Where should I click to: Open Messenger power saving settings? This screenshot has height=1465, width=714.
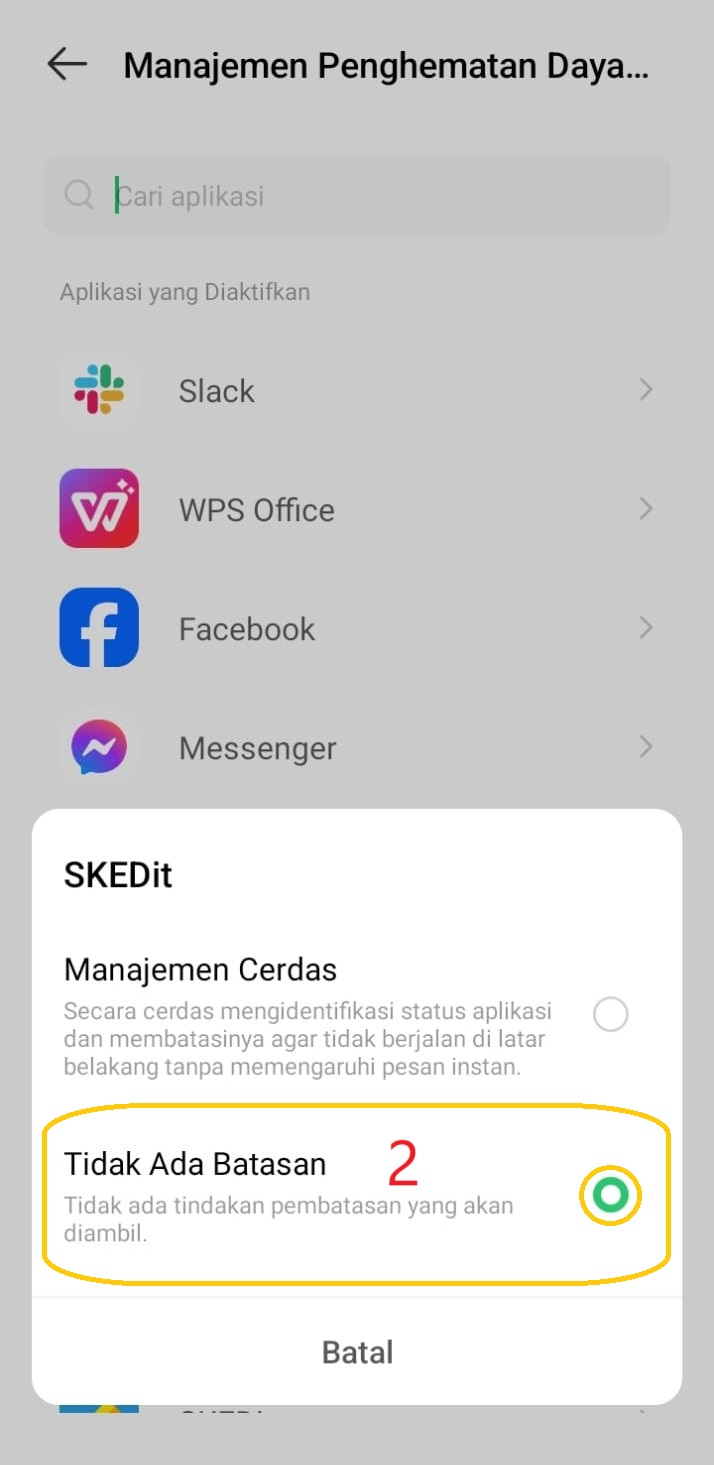coord(356,747)
